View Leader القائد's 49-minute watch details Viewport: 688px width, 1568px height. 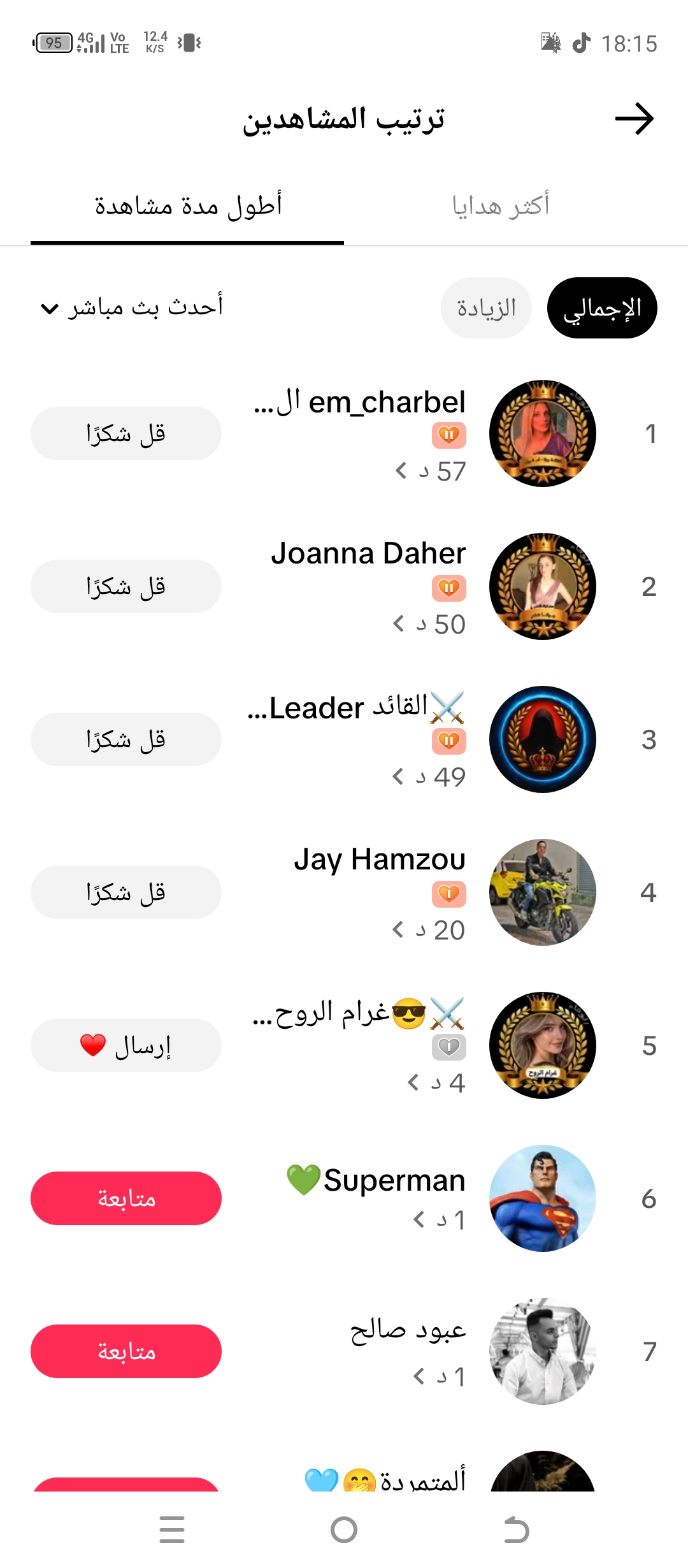tap(429, 777)
